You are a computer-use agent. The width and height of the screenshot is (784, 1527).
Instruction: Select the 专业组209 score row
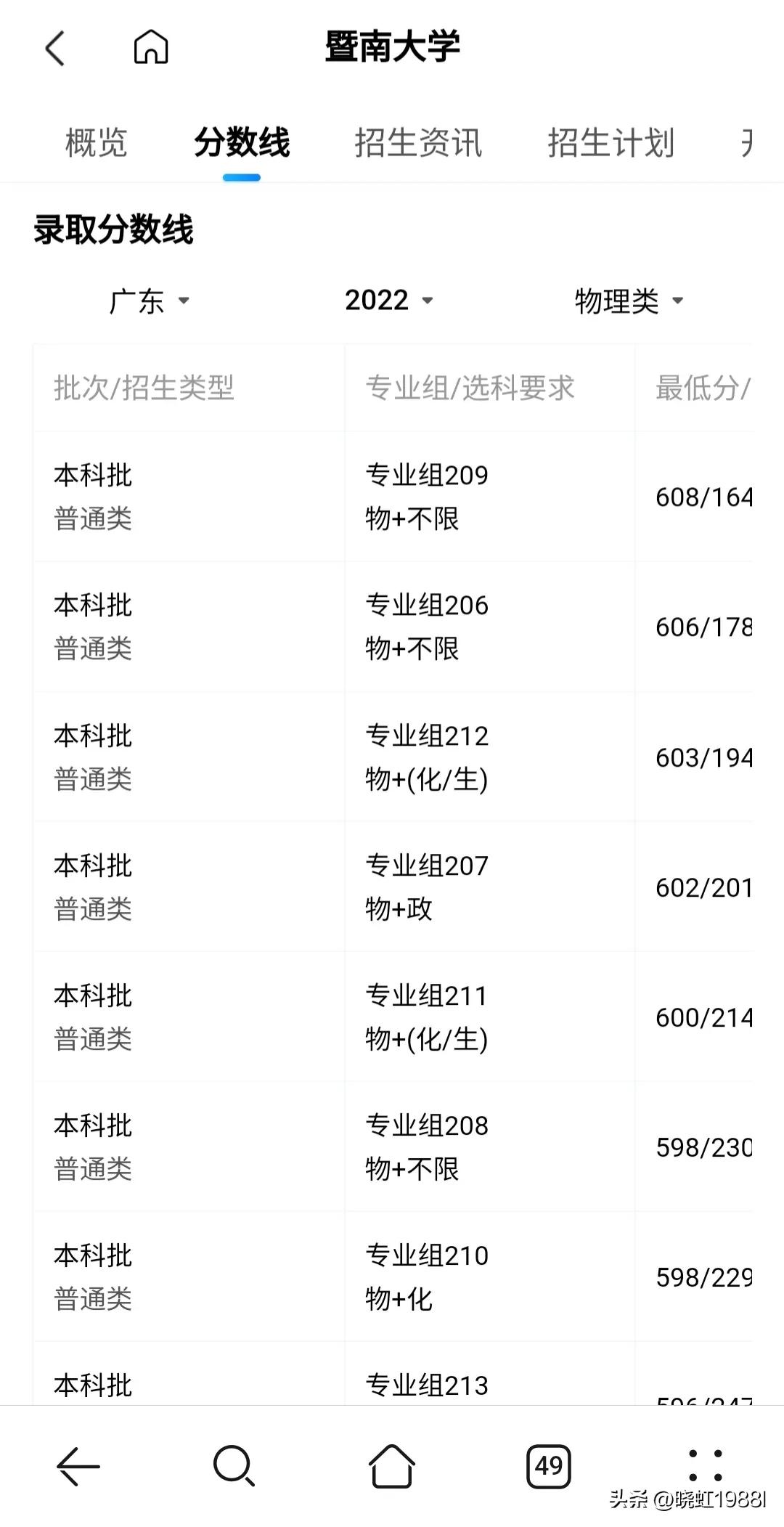point(392,497)
